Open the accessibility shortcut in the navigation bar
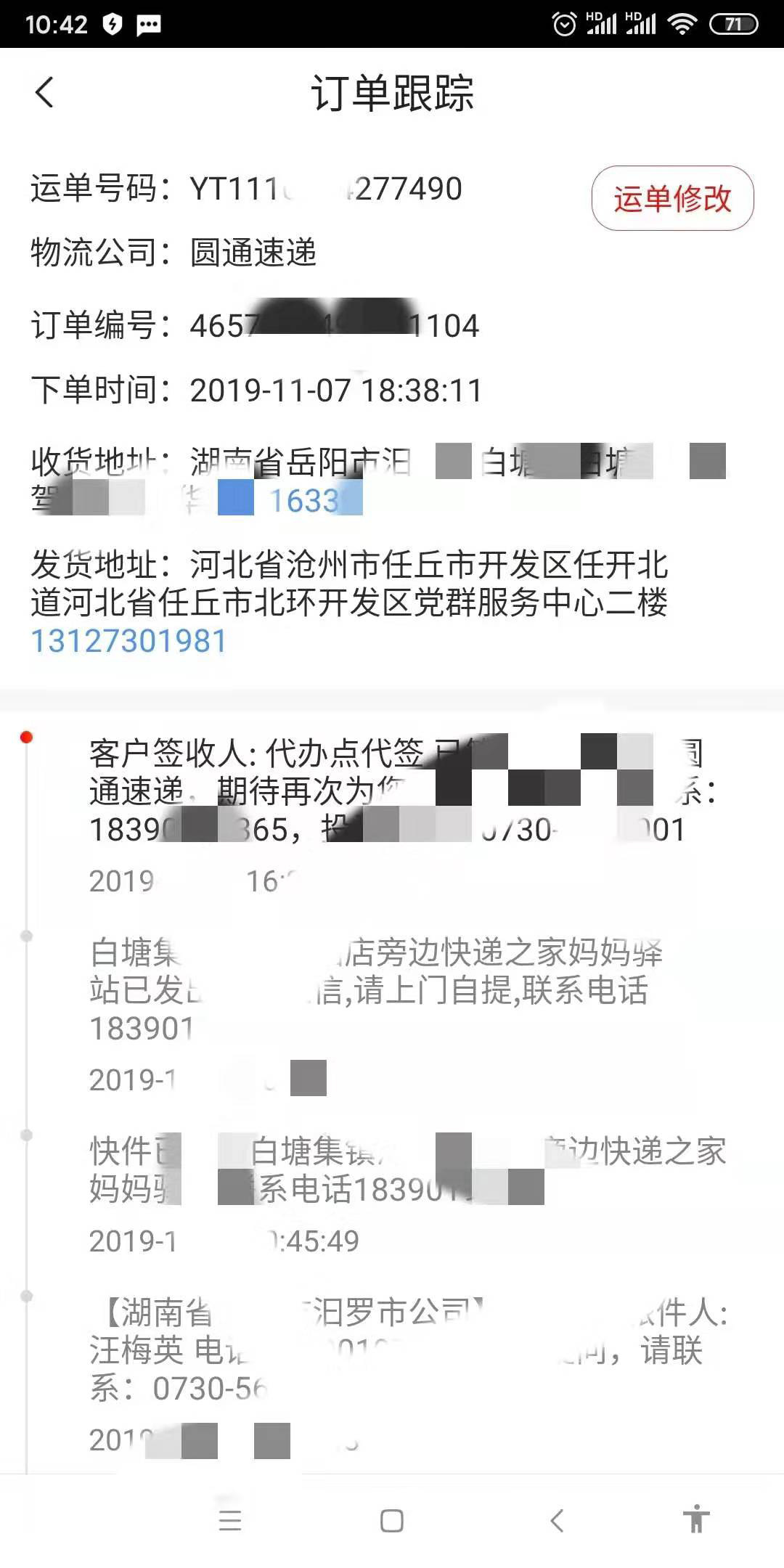Viewport: 784px width, 1568px height. (x=695, y=1519)
